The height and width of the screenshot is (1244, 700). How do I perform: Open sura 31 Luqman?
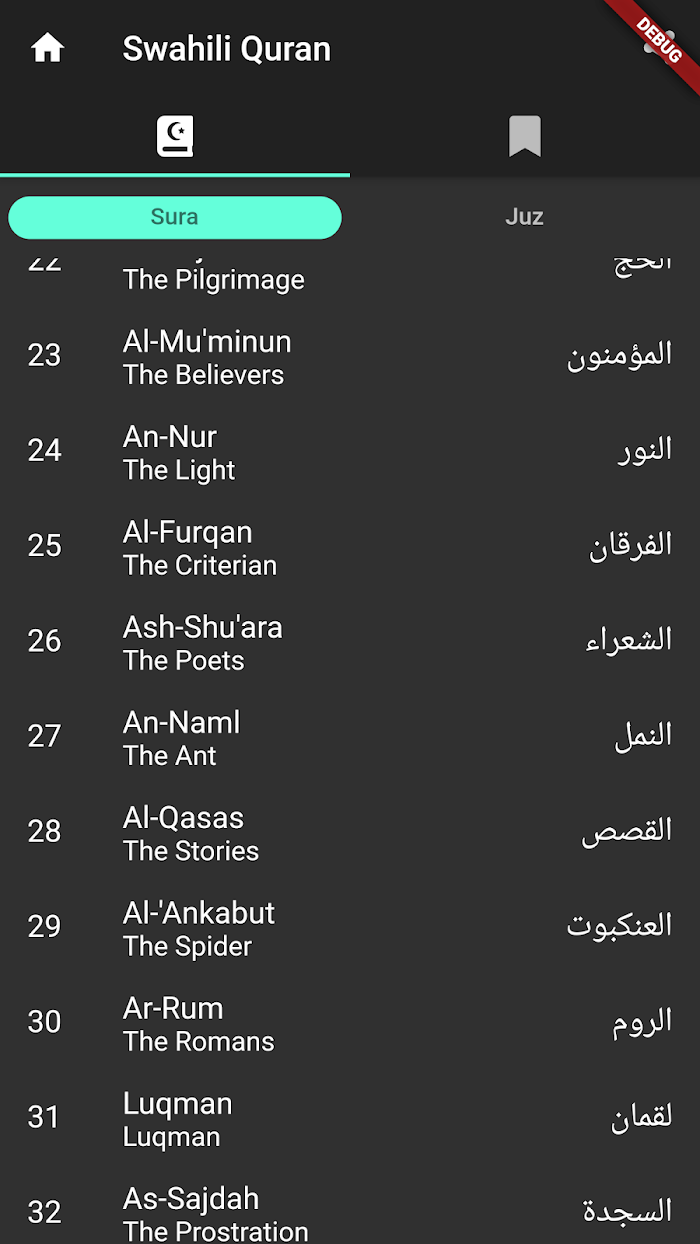coord(350,1118)
